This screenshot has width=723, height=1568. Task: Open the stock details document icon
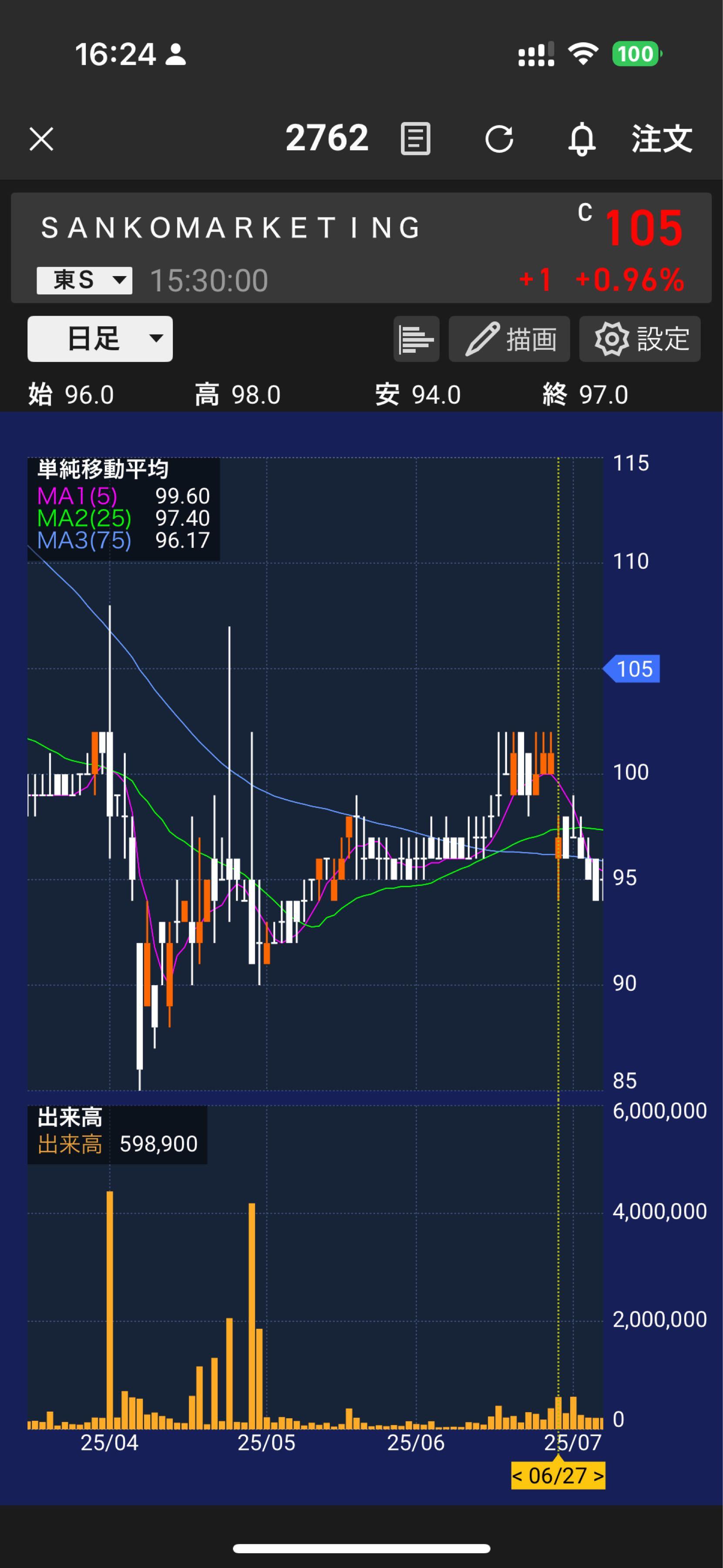[415, 139]
